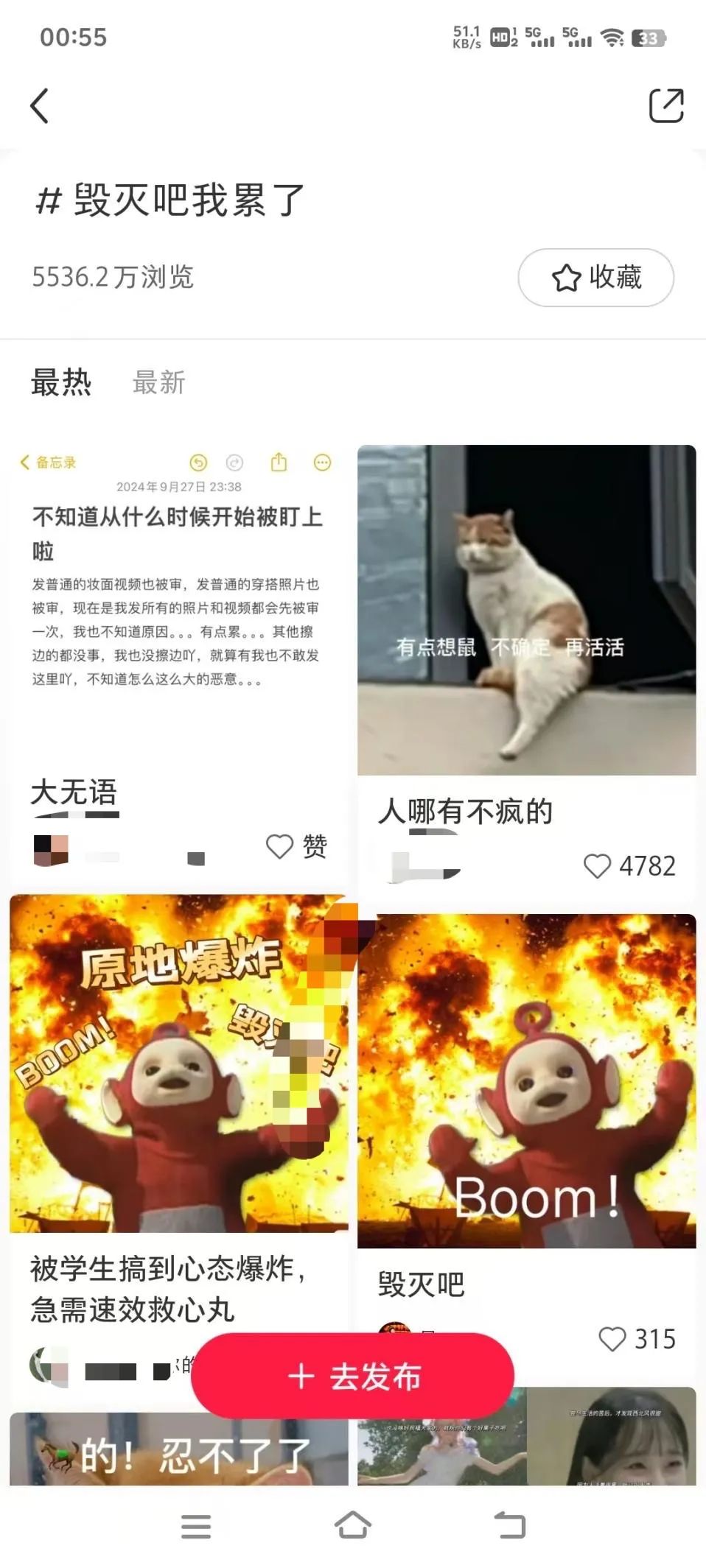This screenshot has height=1568, width=706.
Task: Tap 去发布 to create a post
Action: click(352, 1376)
